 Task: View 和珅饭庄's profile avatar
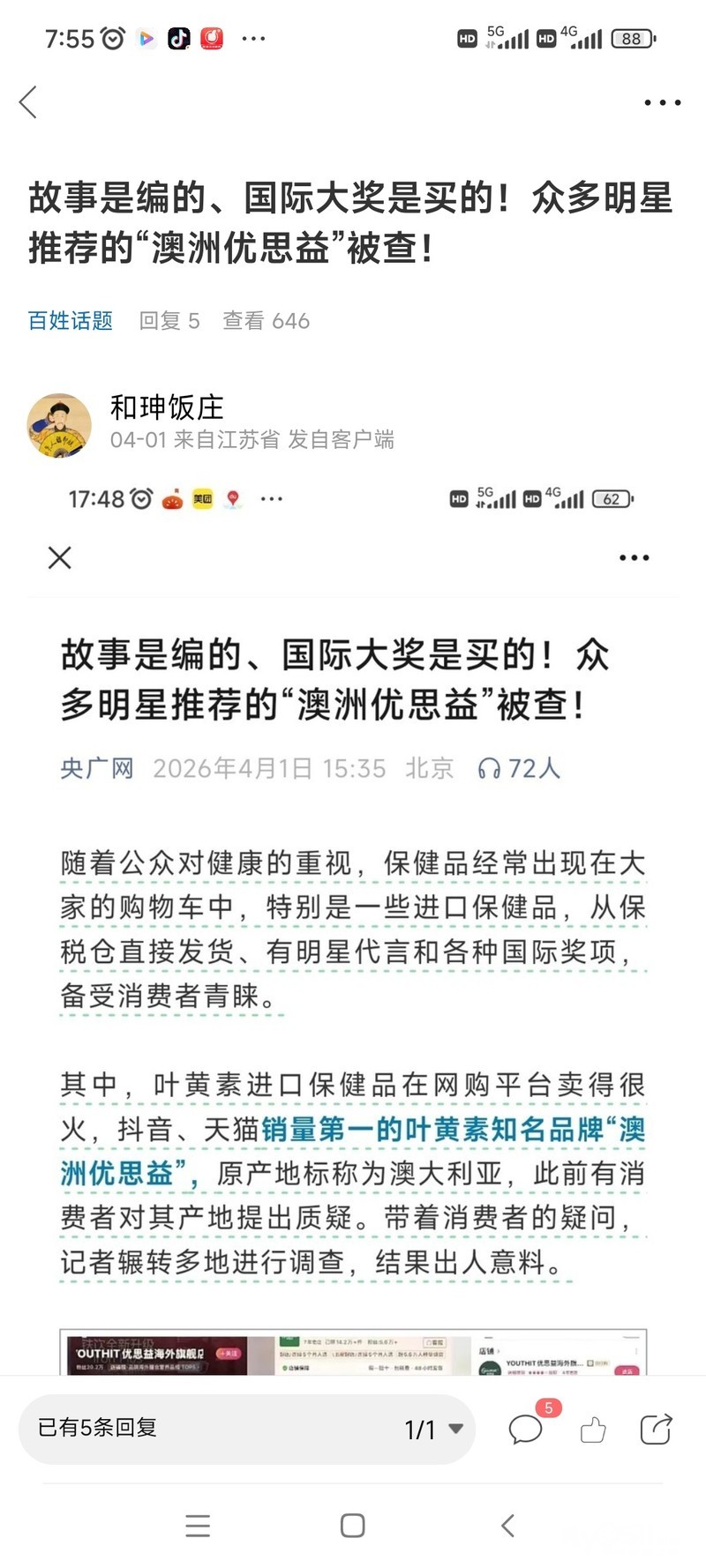click(x=59, y=425)
